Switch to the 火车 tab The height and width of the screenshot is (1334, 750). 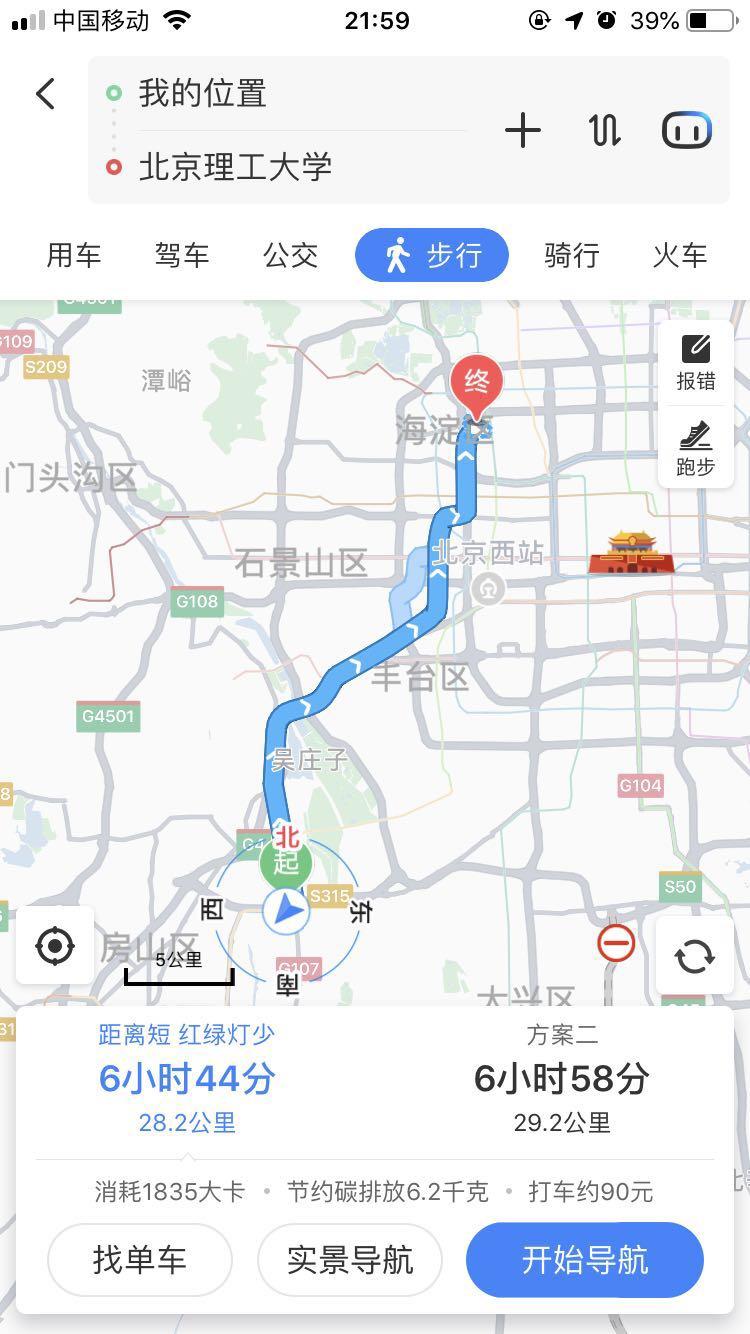coord(680,255)
